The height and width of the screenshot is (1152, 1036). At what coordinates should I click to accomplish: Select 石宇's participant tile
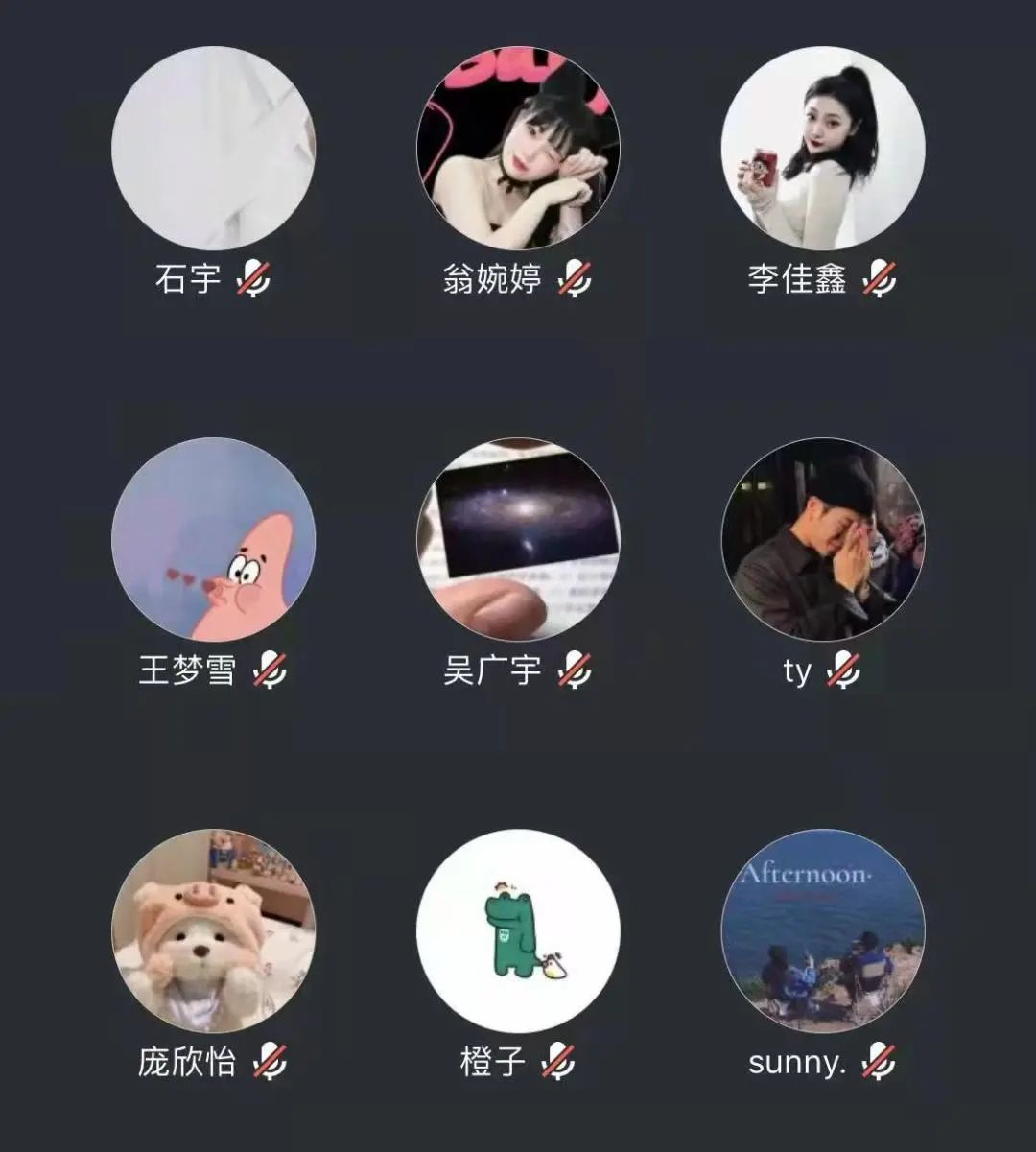[x=213, y=149]
